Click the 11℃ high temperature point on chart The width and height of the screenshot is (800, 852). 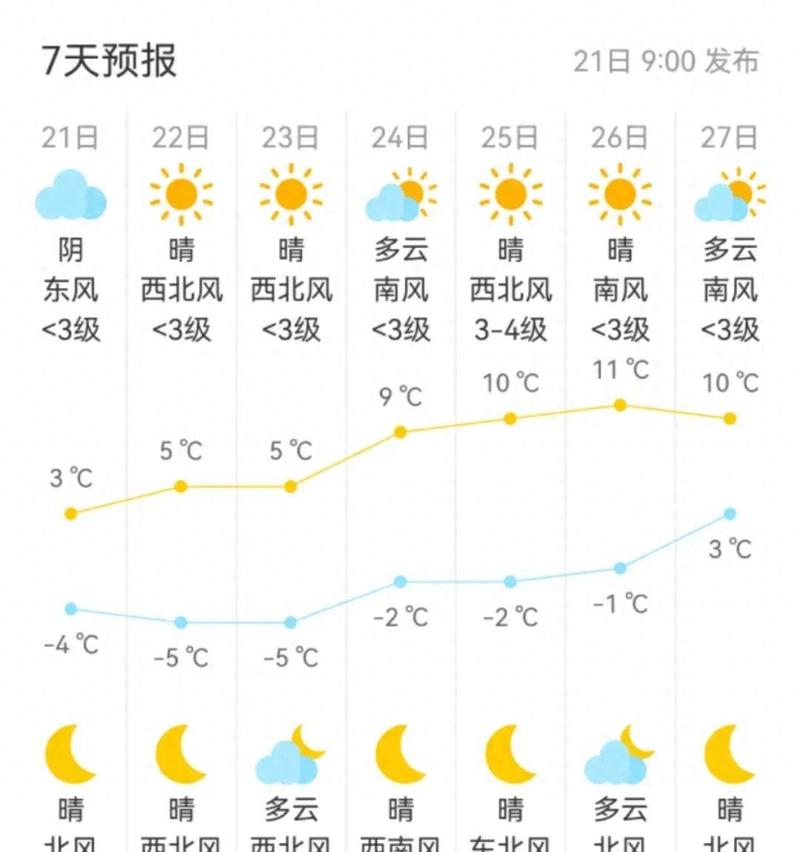(621, 405)
